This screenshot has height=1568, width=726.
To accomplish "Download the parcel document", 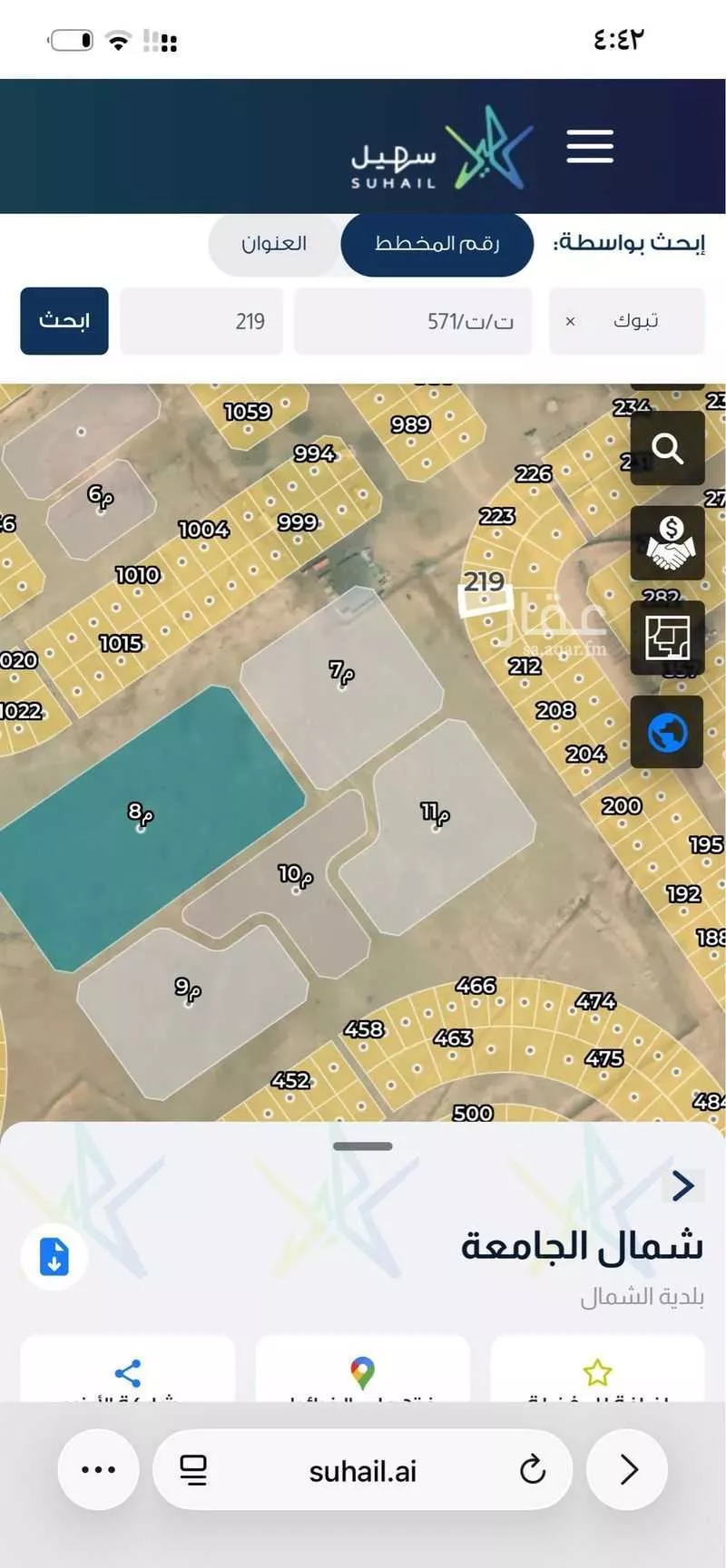I will [54, 1257].
